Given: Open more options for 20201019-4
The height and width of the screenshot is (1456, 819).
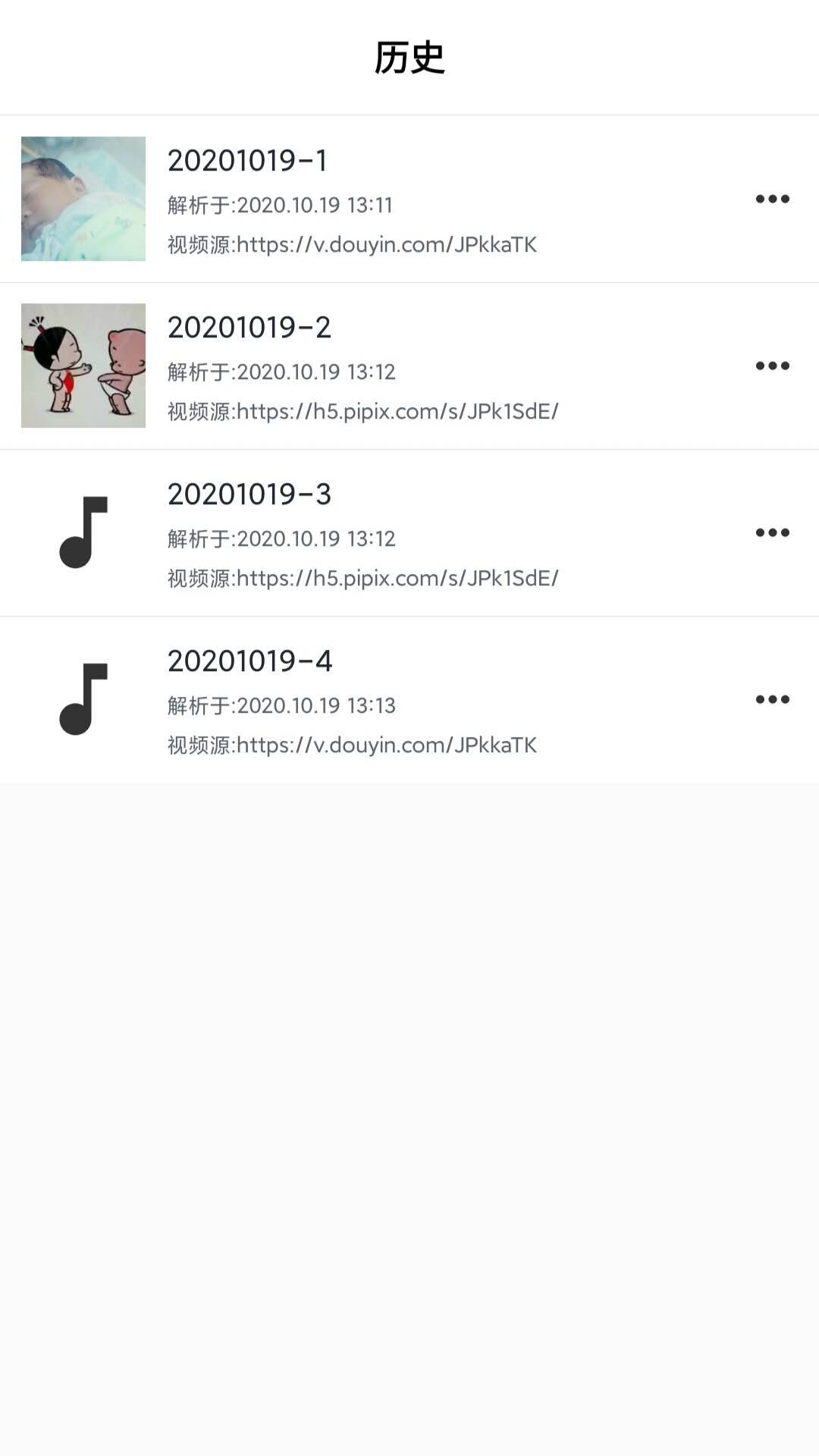Looking at the screenshot, I should click(x=772, y=700).
